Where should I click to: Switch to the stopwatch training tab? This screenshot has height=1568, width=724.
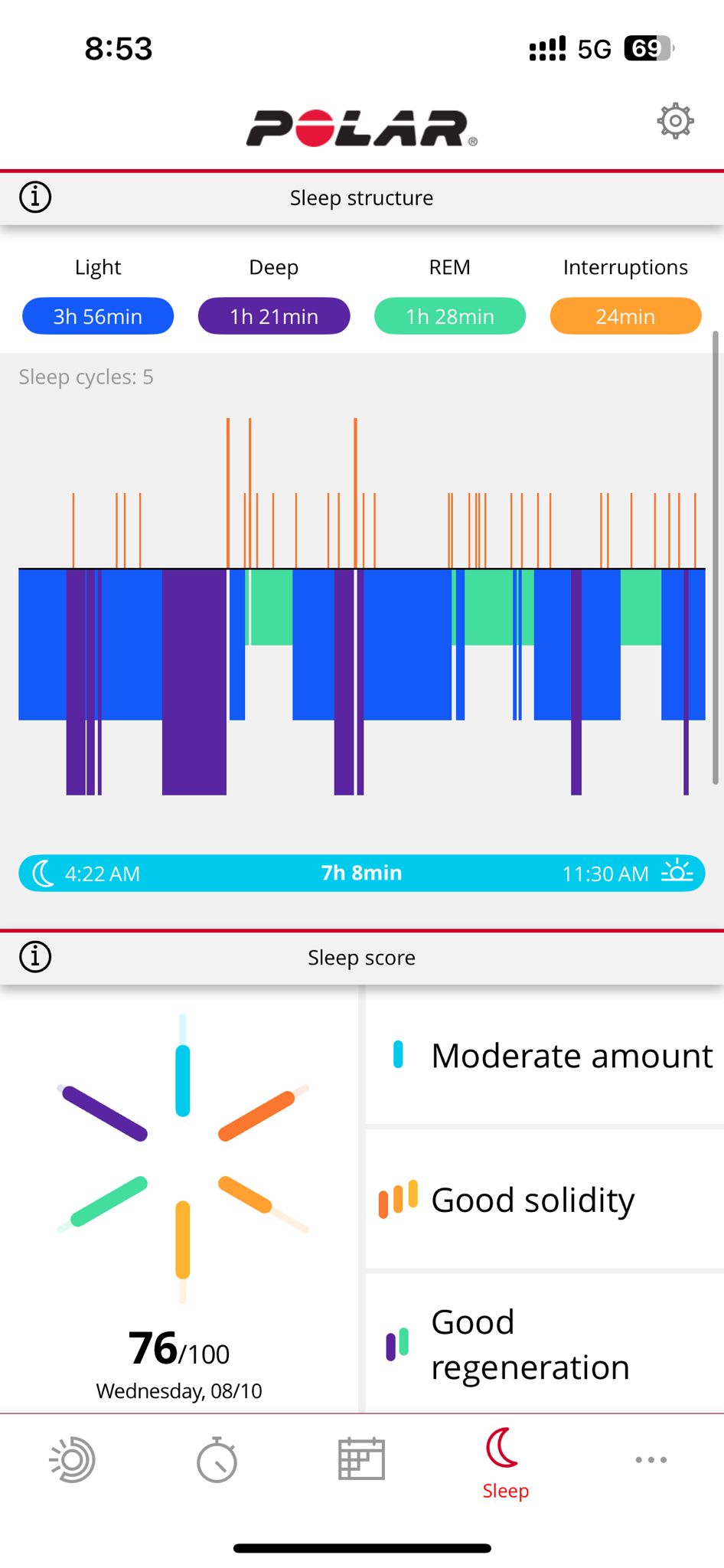pyautogui.click(x=217, y=1460)
